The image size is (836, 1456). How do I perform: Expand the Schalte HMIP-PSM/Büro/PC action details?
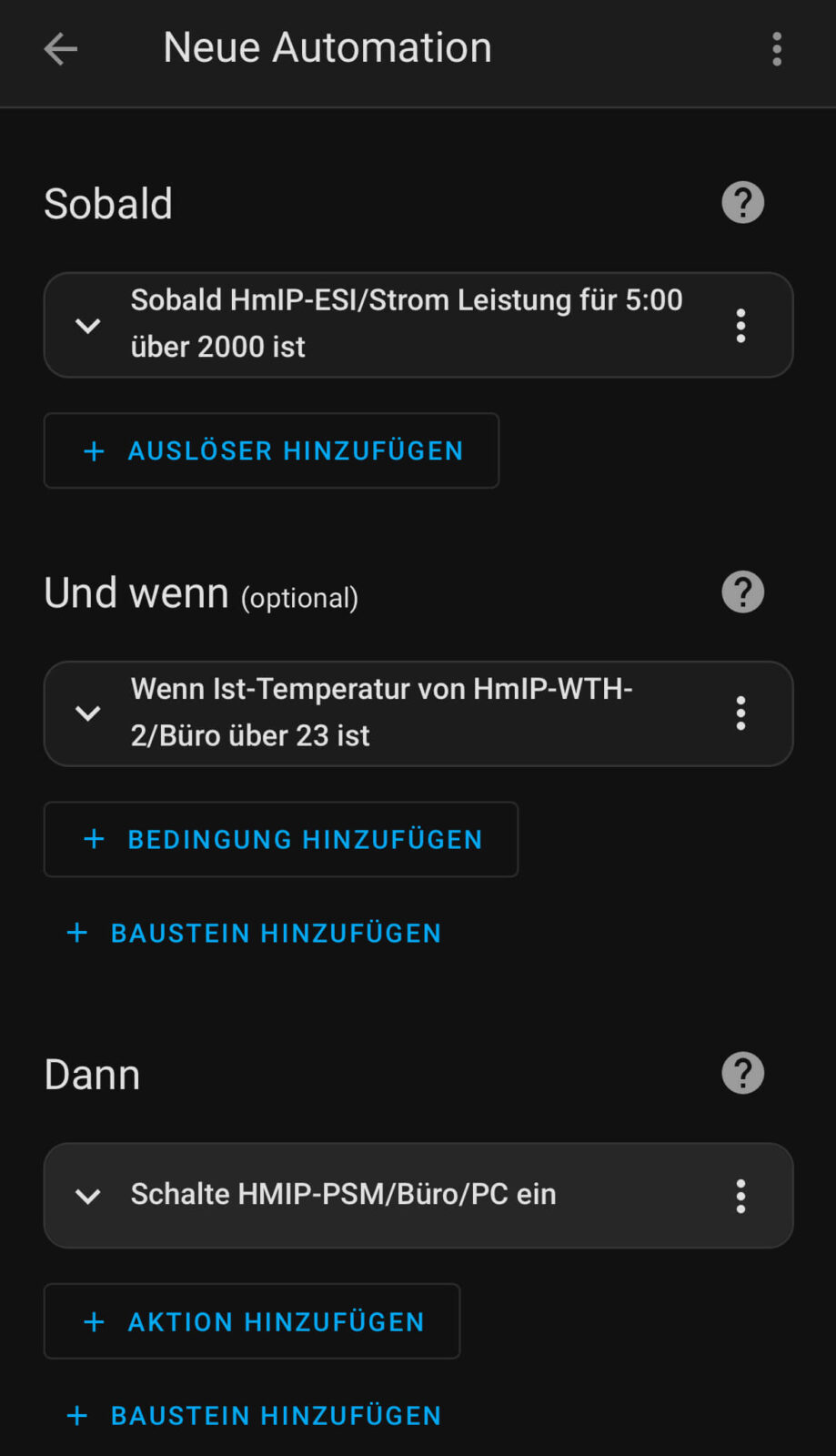[88, 1195]
